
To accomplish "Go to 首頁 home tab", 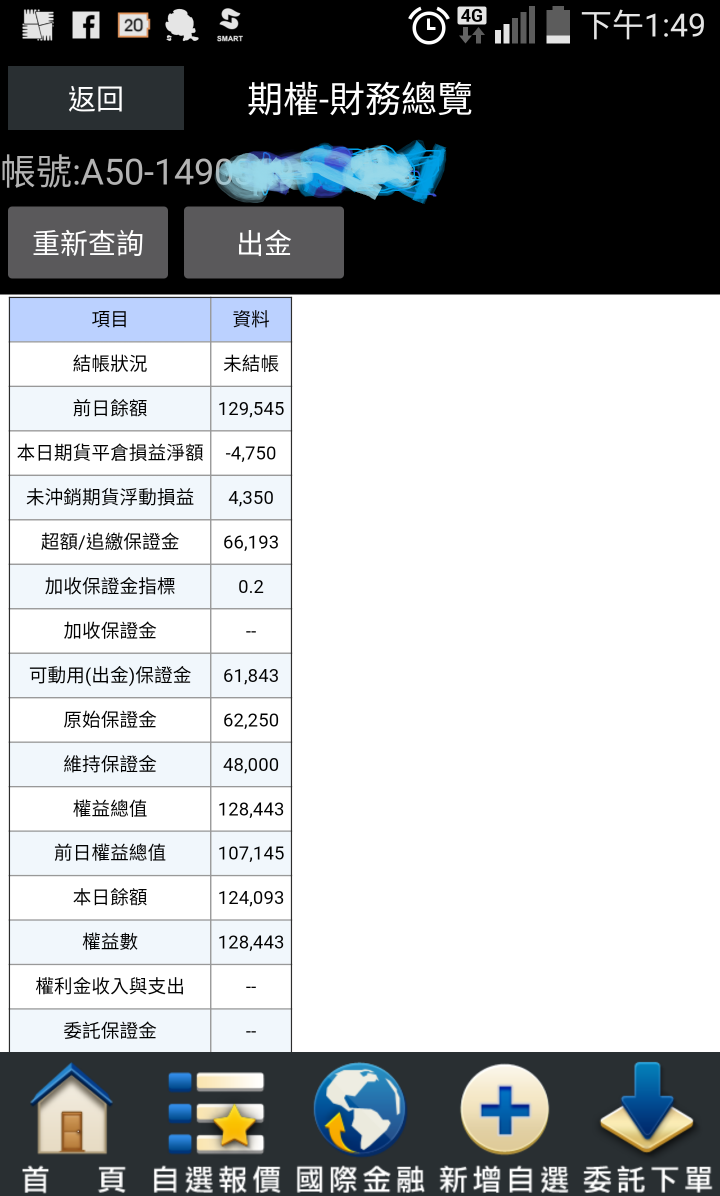I will (x=72, y=1125).
